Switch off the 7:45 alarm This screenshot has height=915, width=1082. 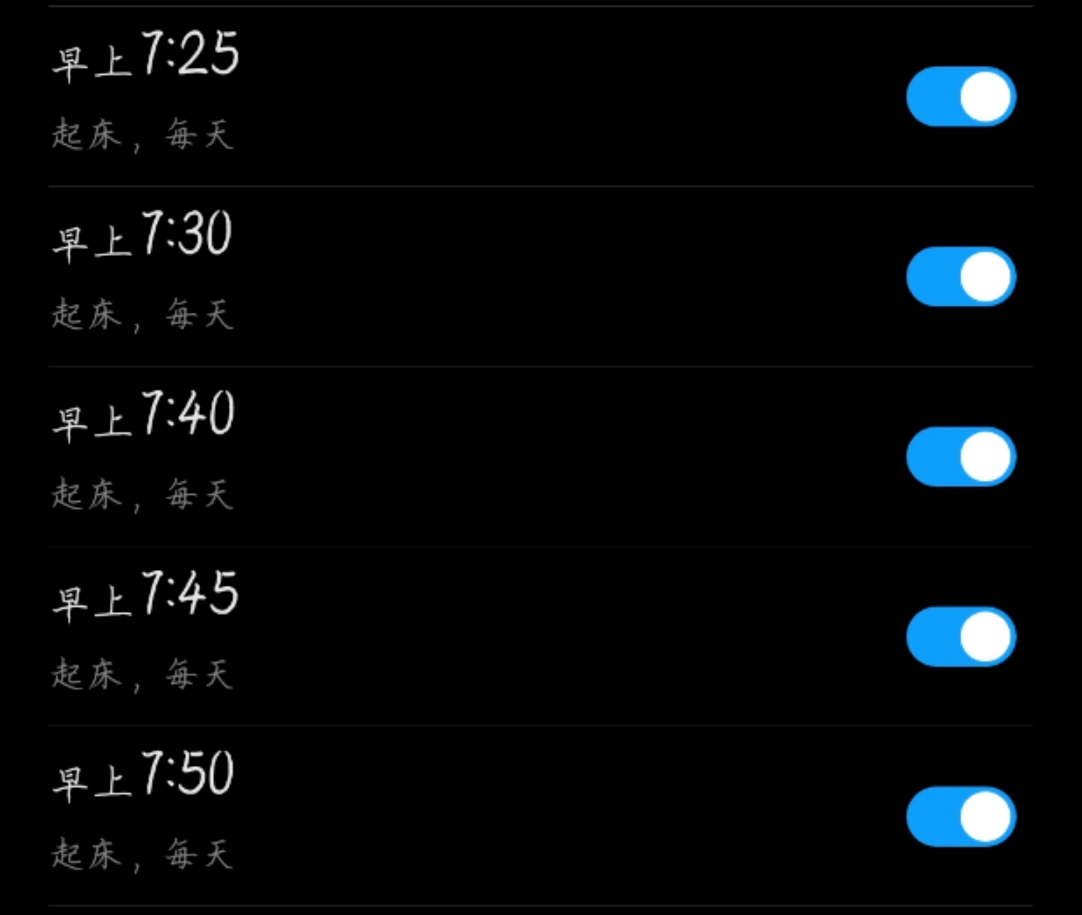coord(961,637)
